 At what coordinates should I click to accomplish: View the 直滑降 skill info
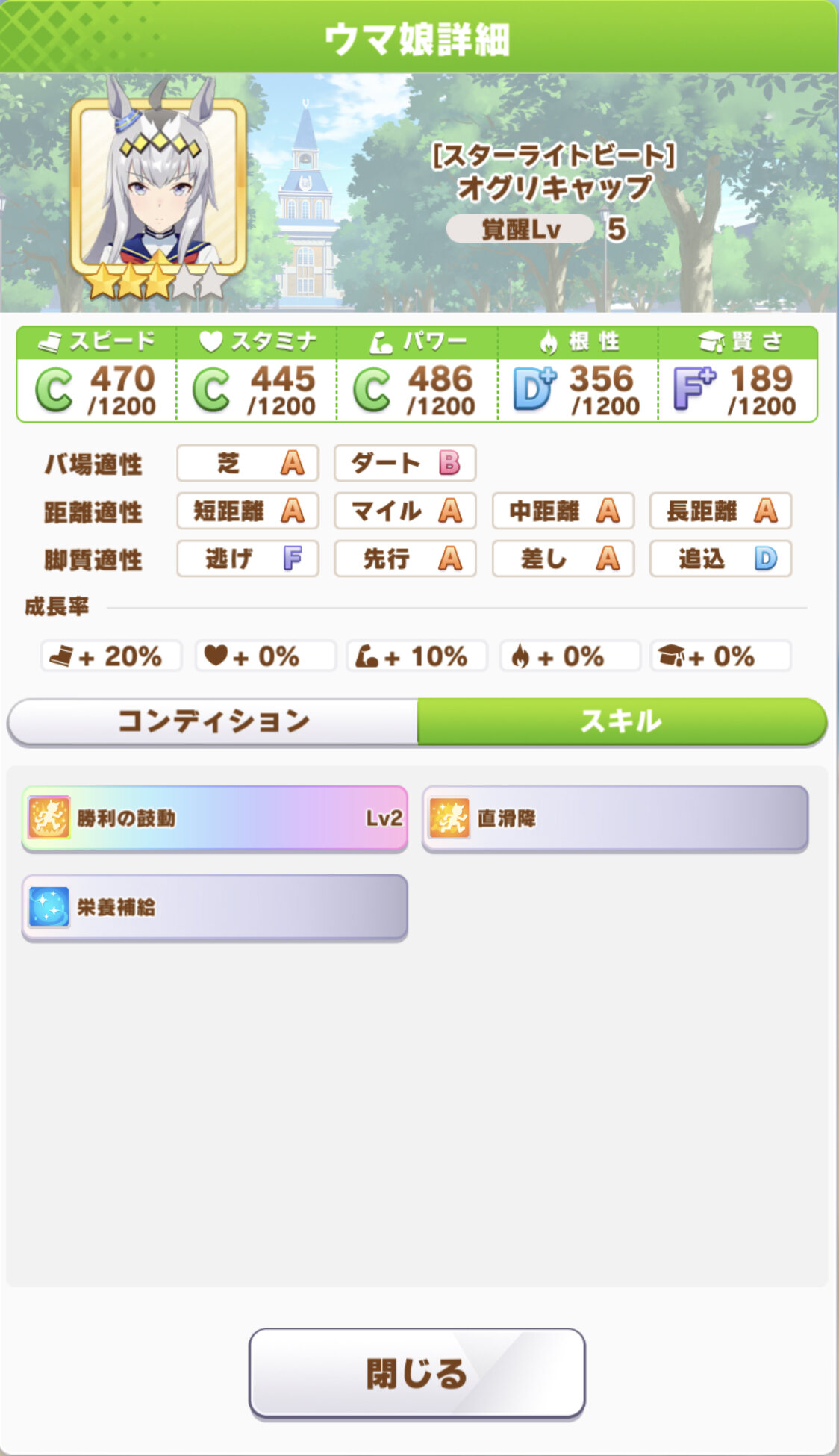(x=615, y=818)
